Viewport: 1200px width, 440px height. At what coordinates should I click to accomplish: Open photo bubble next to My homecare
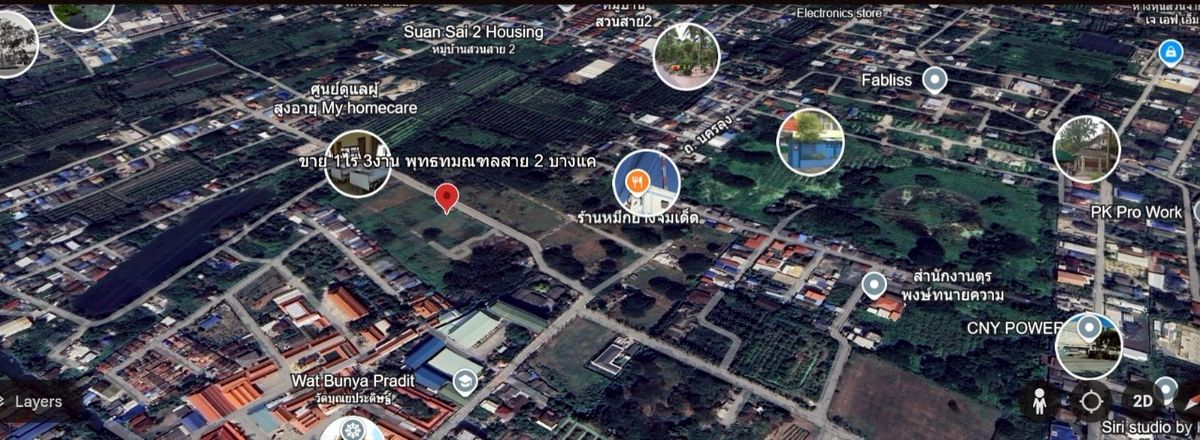[x=357, y=164]
